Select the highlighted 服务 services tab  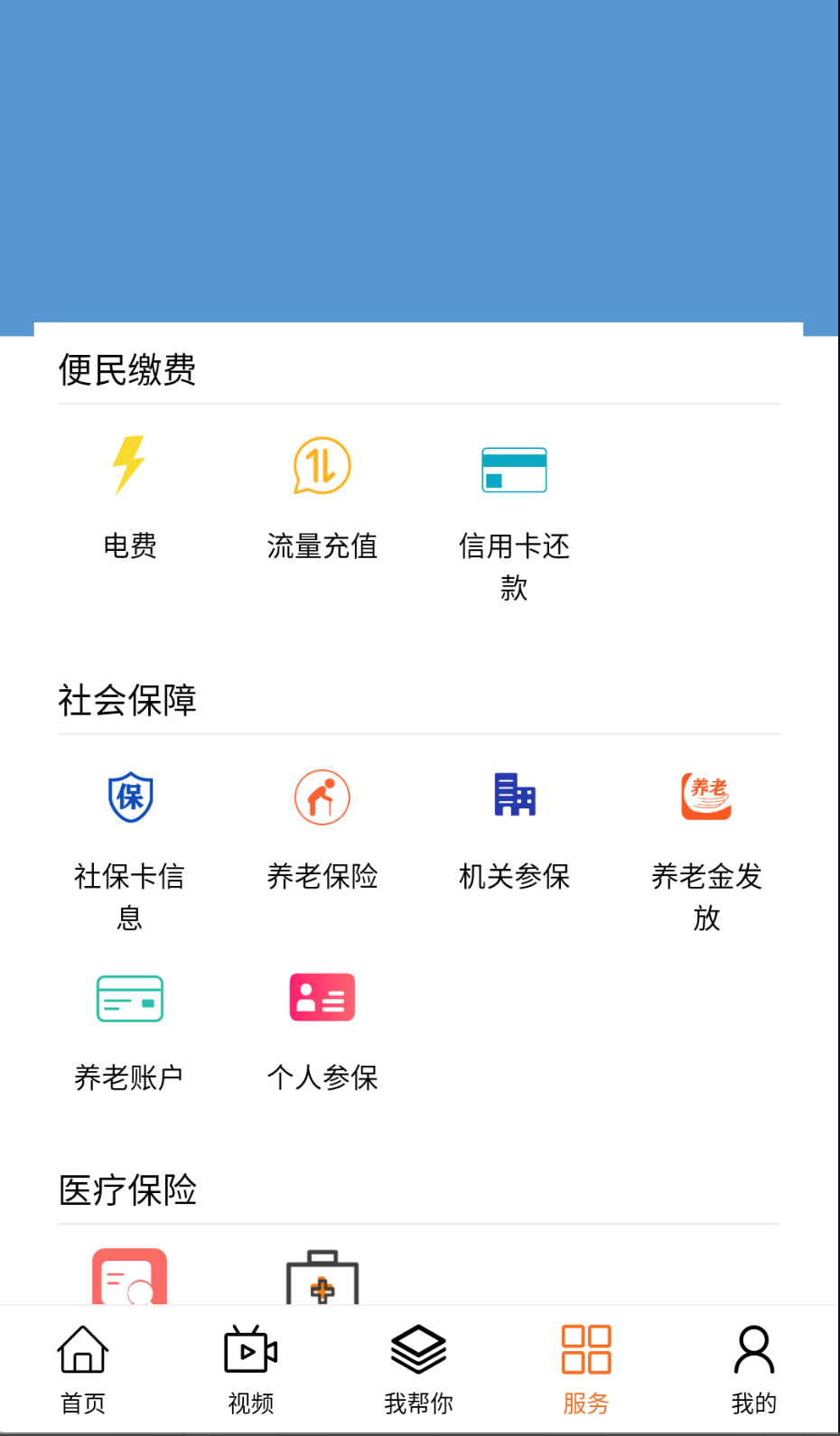pos(586,1366)
